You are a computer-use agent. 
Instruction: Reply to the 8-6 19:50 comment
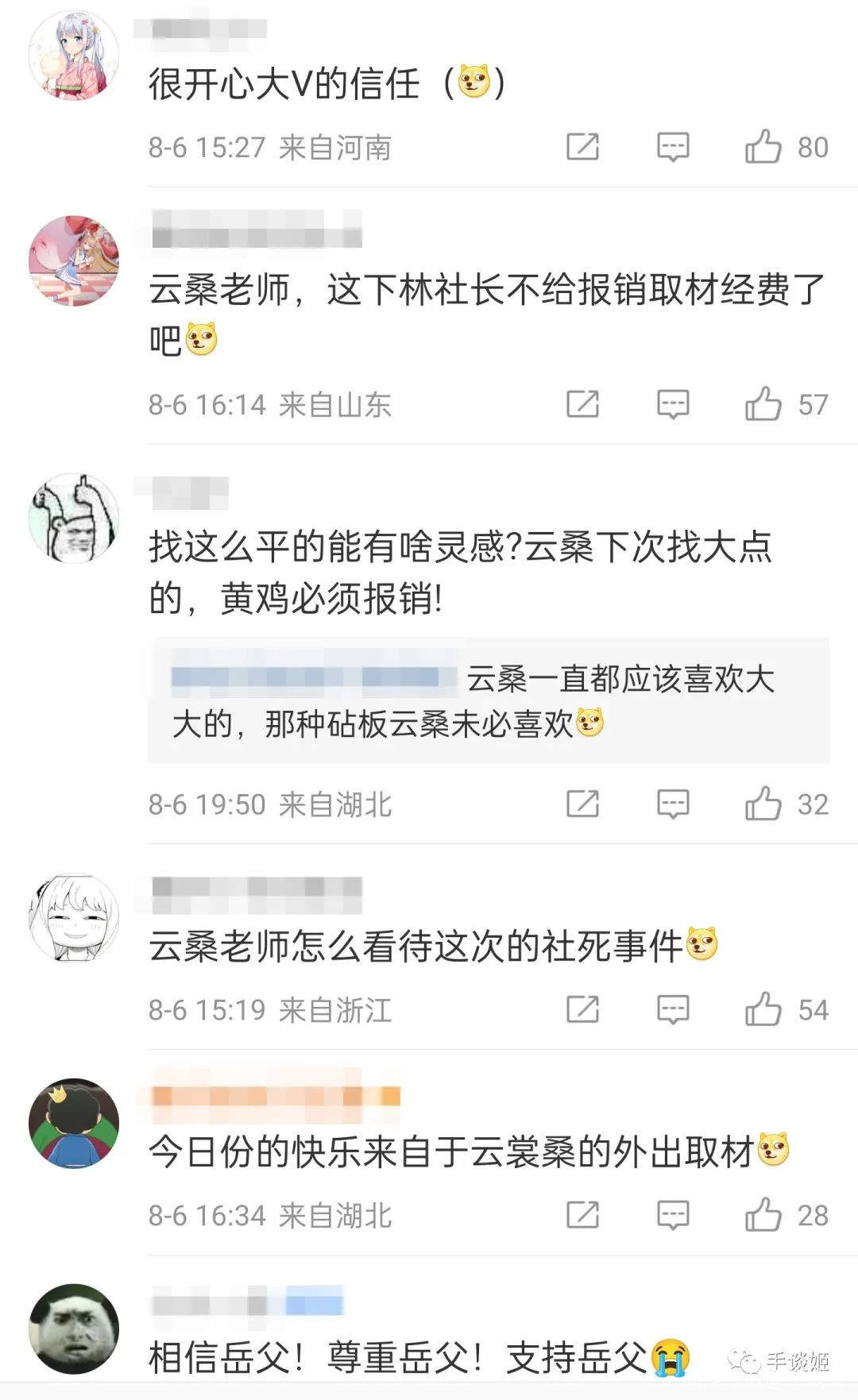coord(672,804)
